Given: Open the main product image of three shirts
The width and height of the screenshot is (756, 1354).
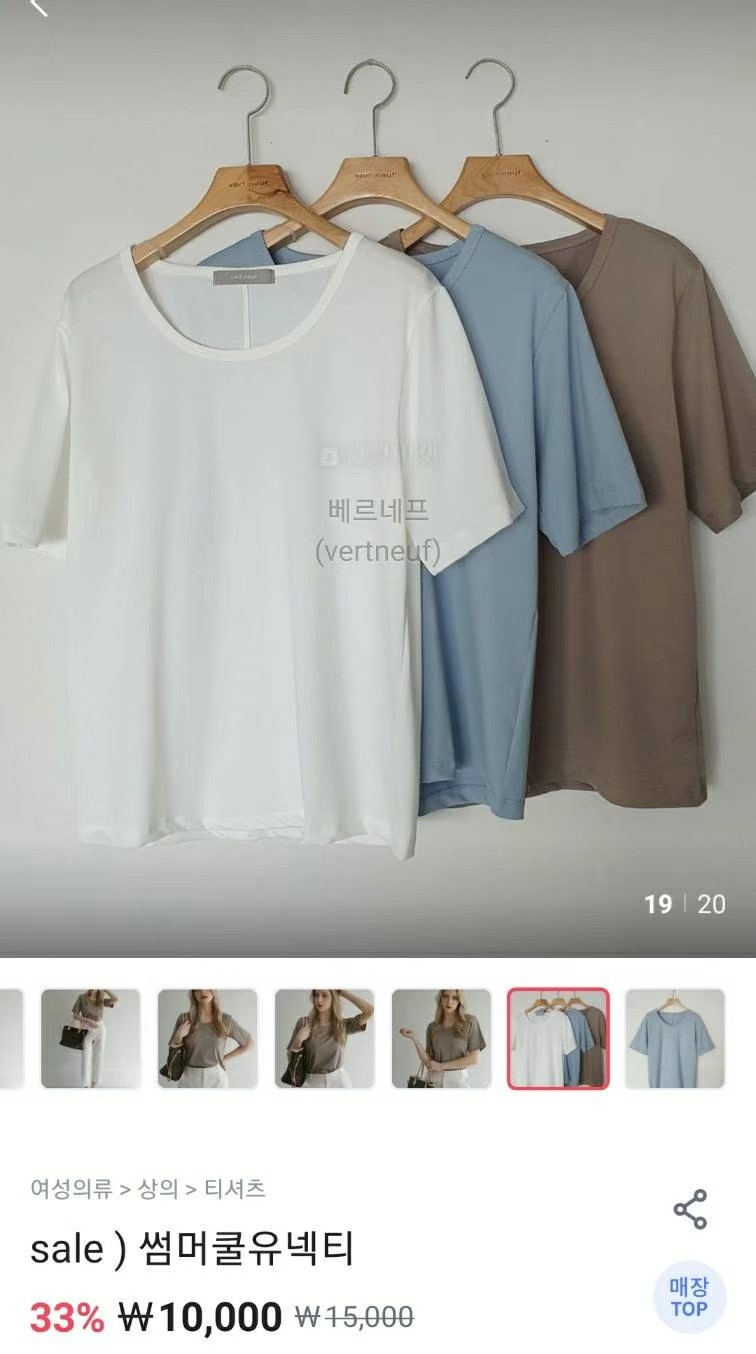Looking at the screenshot, I should (378, 480).
